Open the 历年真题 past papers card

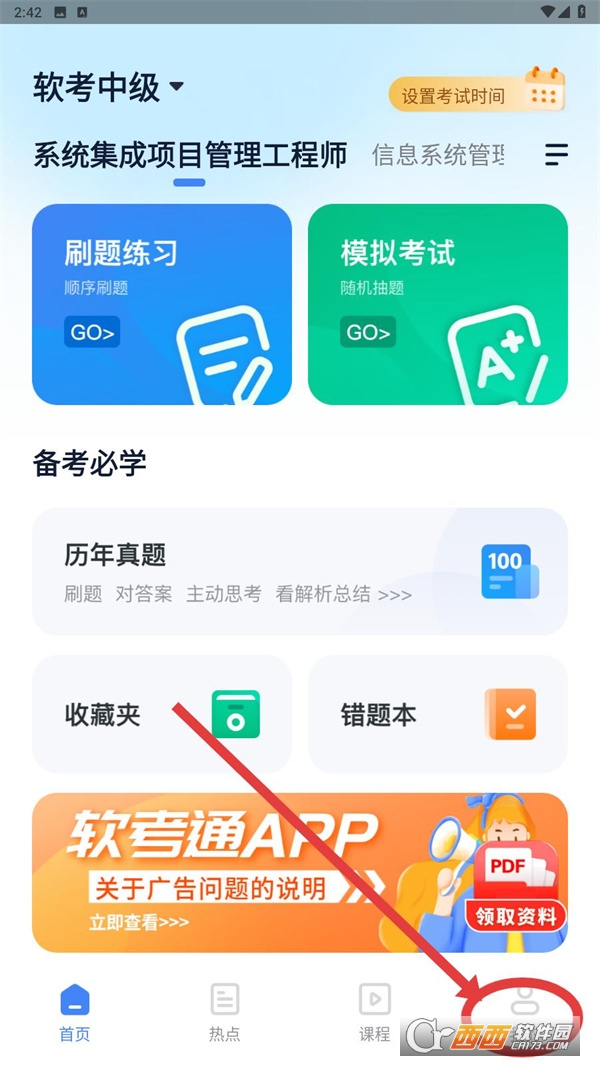click(x=300, y=571)
